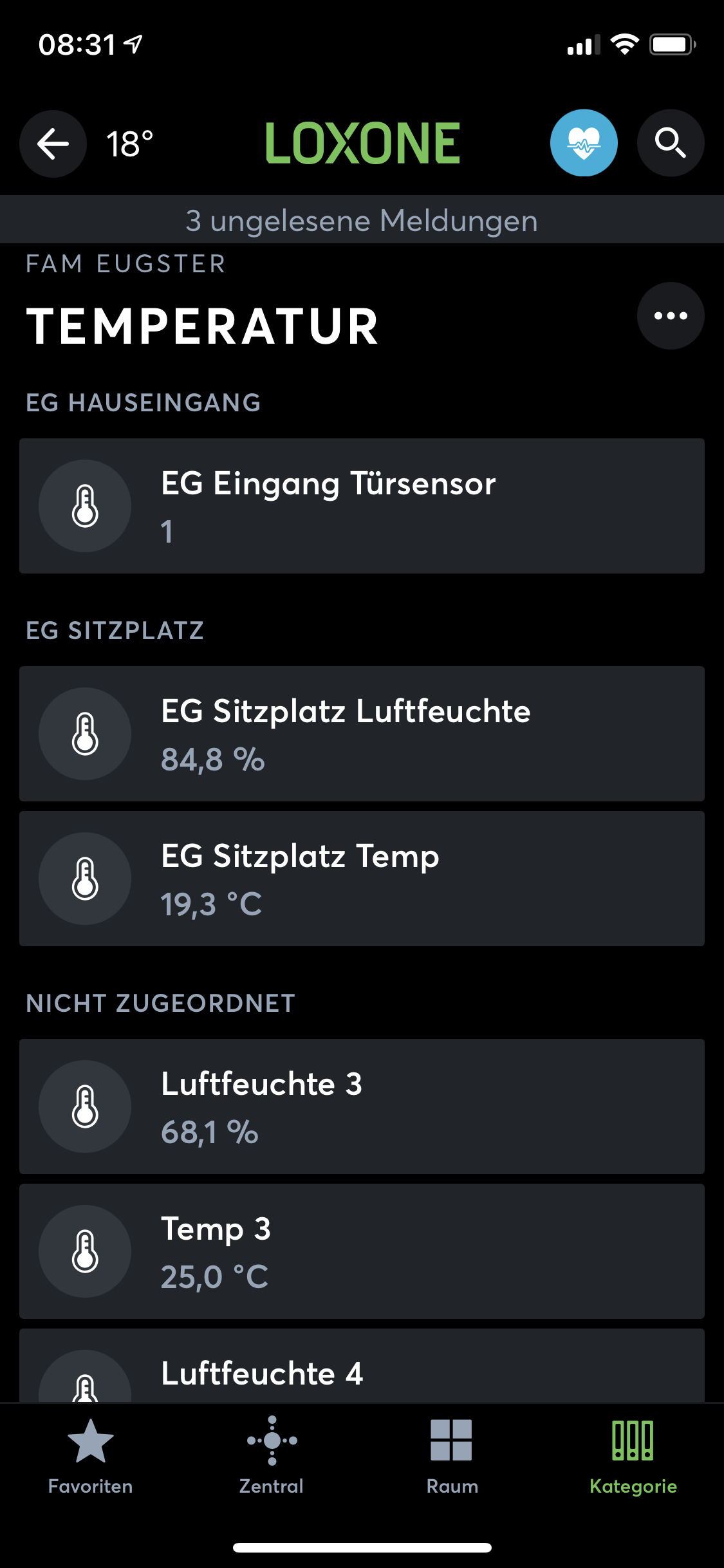Open Luftfeuchte 3 sensor
Viewport: 724px width, 1568px height.
pyautogui.click(x=362, y=1106)
